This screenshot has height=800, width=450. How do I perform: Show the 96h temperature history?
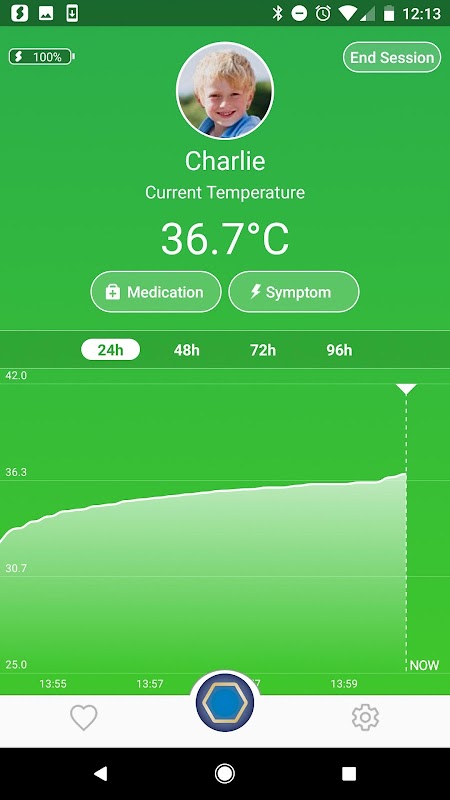[339, 350]
